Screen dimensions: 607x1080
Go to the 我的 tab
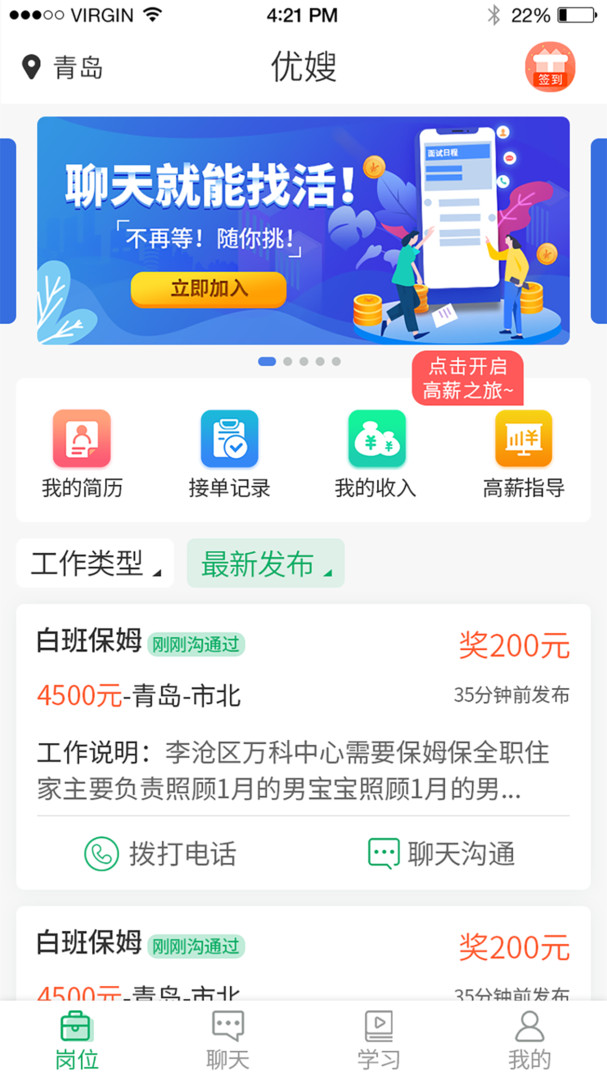pyautogui.click(x=529, y=1040)
